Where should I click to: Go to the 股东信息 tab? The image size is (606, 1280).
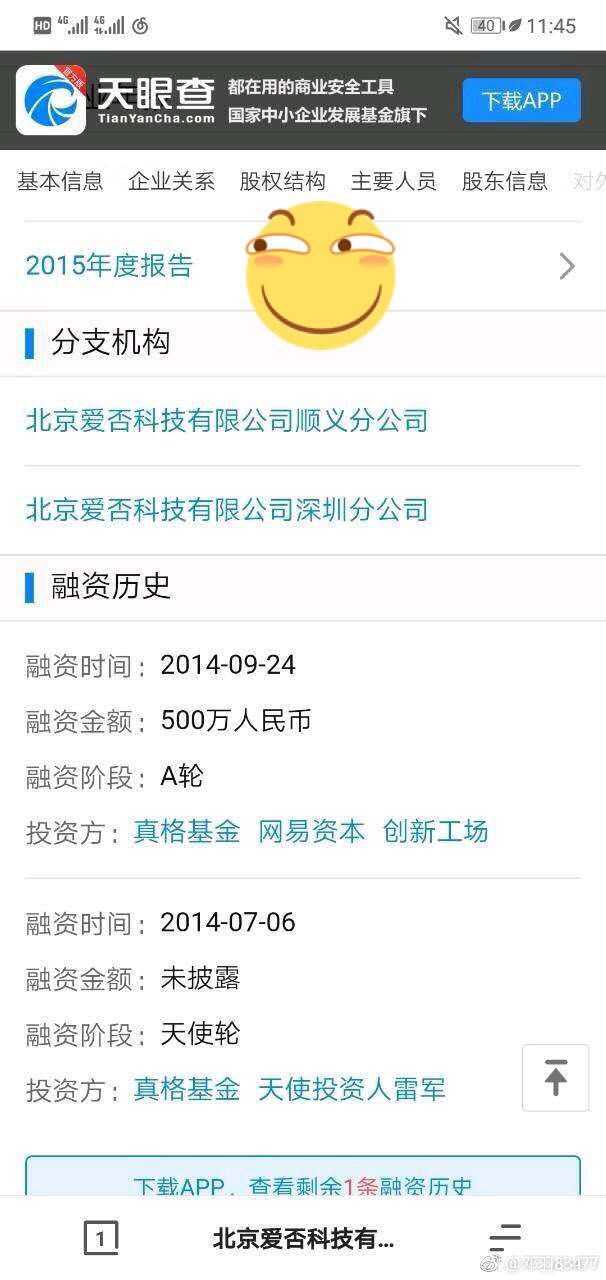(504, 181)
